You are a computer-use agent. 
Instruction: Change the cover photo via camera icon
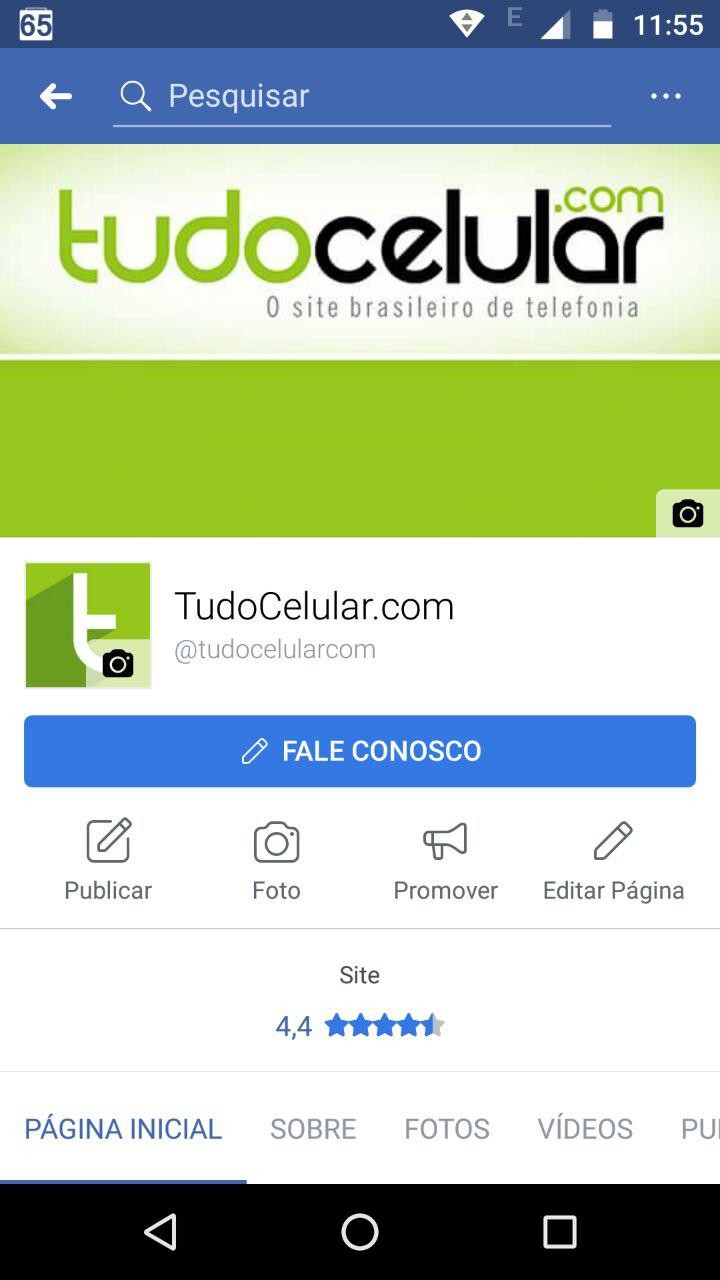click(687, 514)
